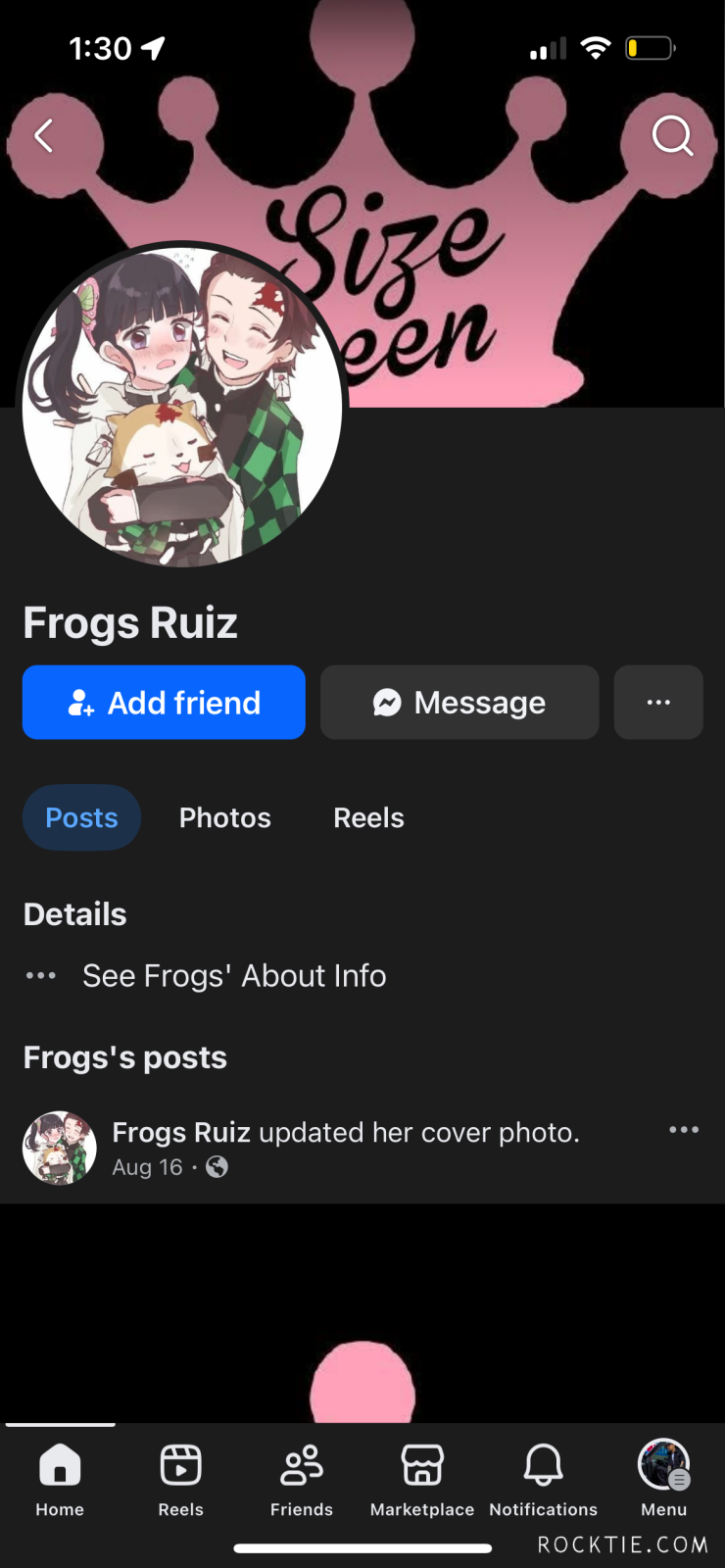Go to Home in bottom navigation

tap(60, 1479)
